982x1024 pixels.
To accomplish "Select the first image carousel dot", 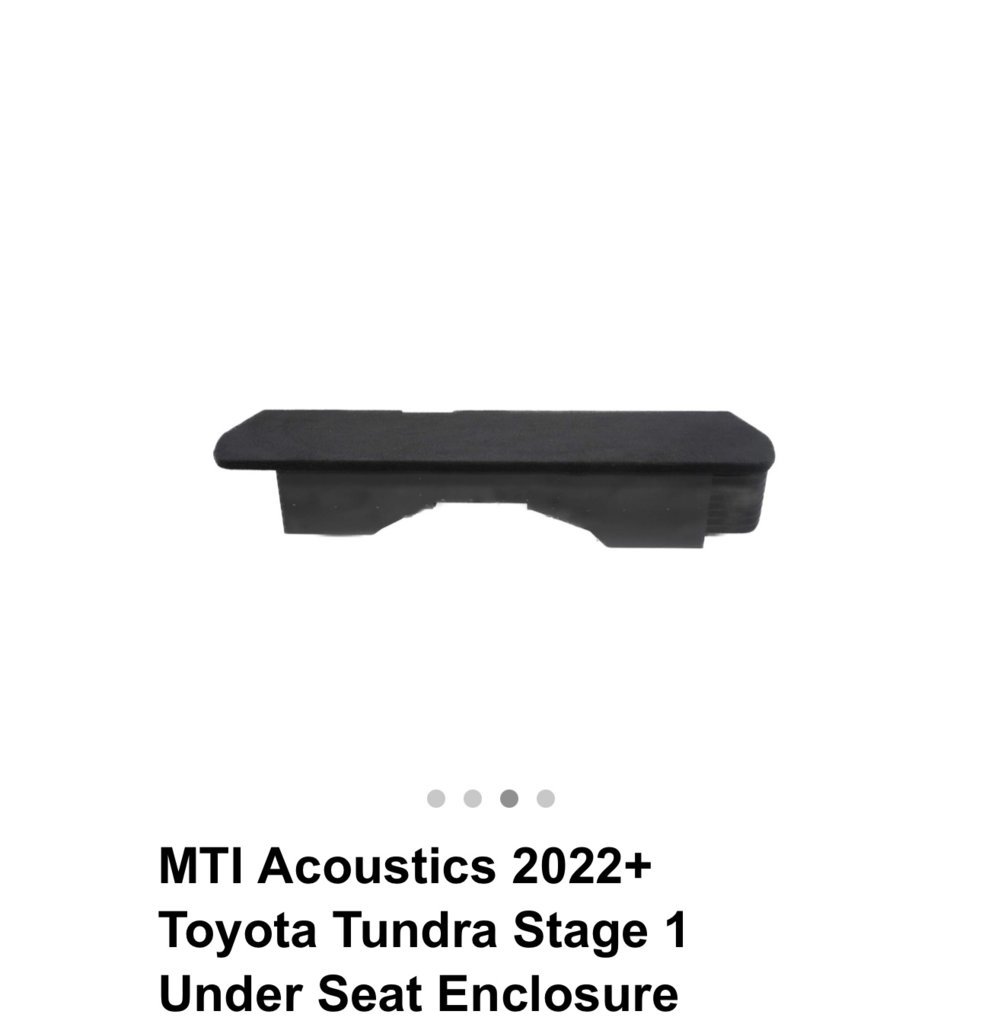I will [x=436, y=798].
